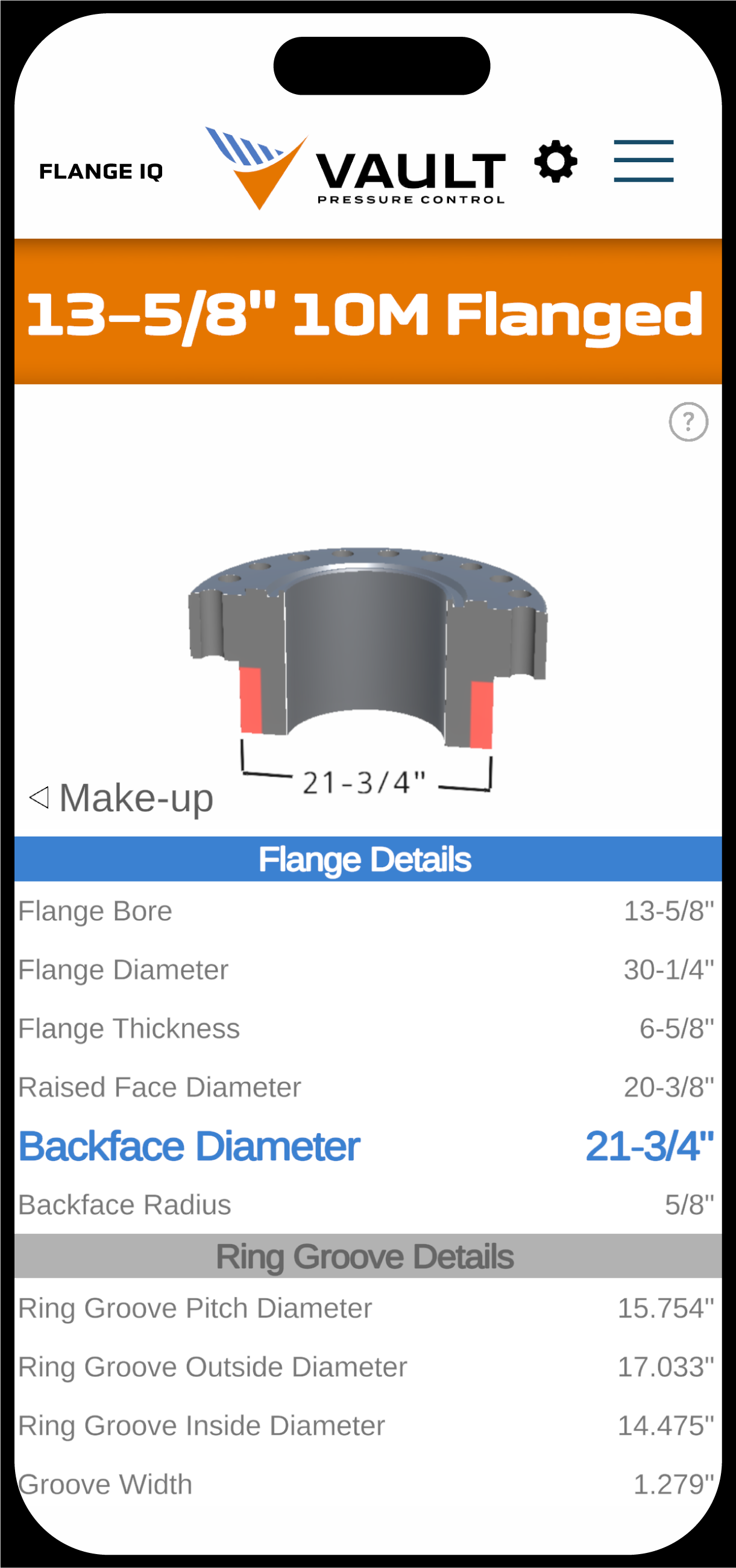736x1568 pixels.
Task: Select Ring Groove Outside Diameter
Action: coord(368,1367)
